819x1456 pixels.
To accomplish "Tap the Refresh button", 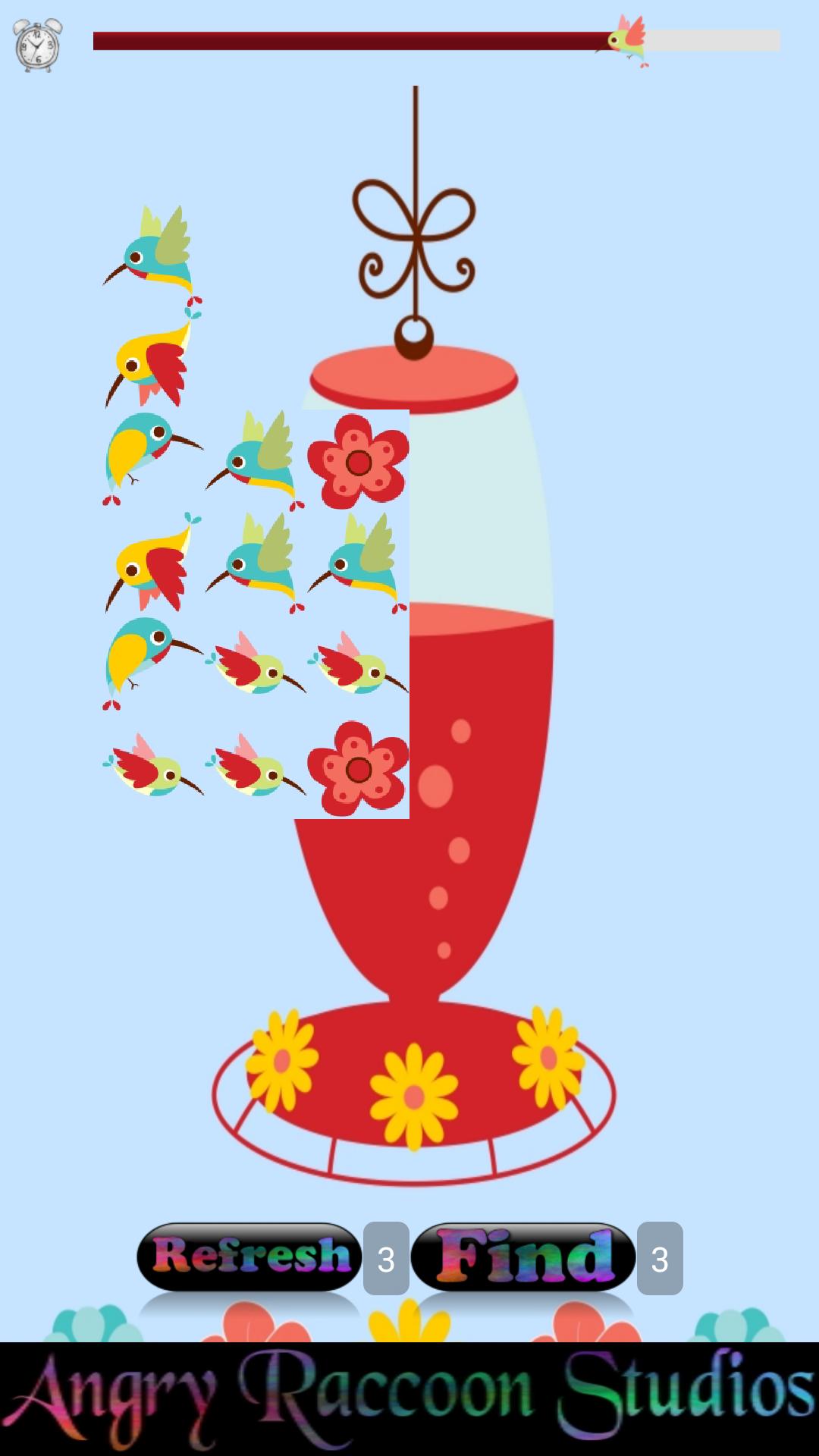I will coord(249,1257).
